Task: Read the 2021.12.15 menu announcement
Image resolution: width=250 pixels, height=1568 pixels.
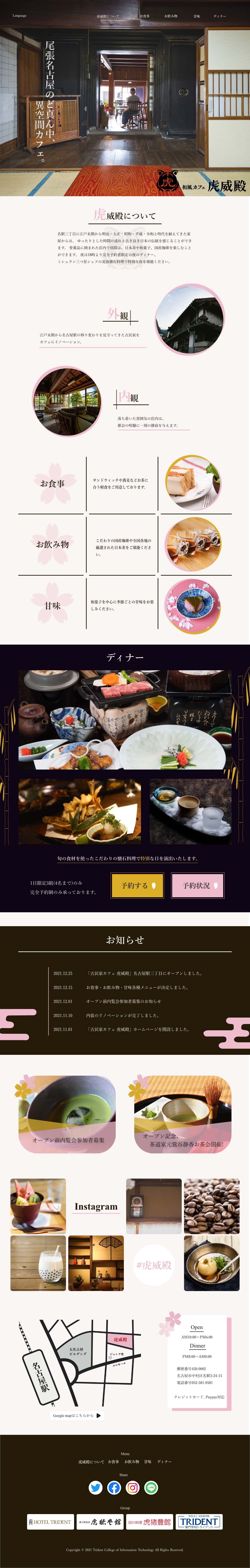Action: tap(137, 987)
